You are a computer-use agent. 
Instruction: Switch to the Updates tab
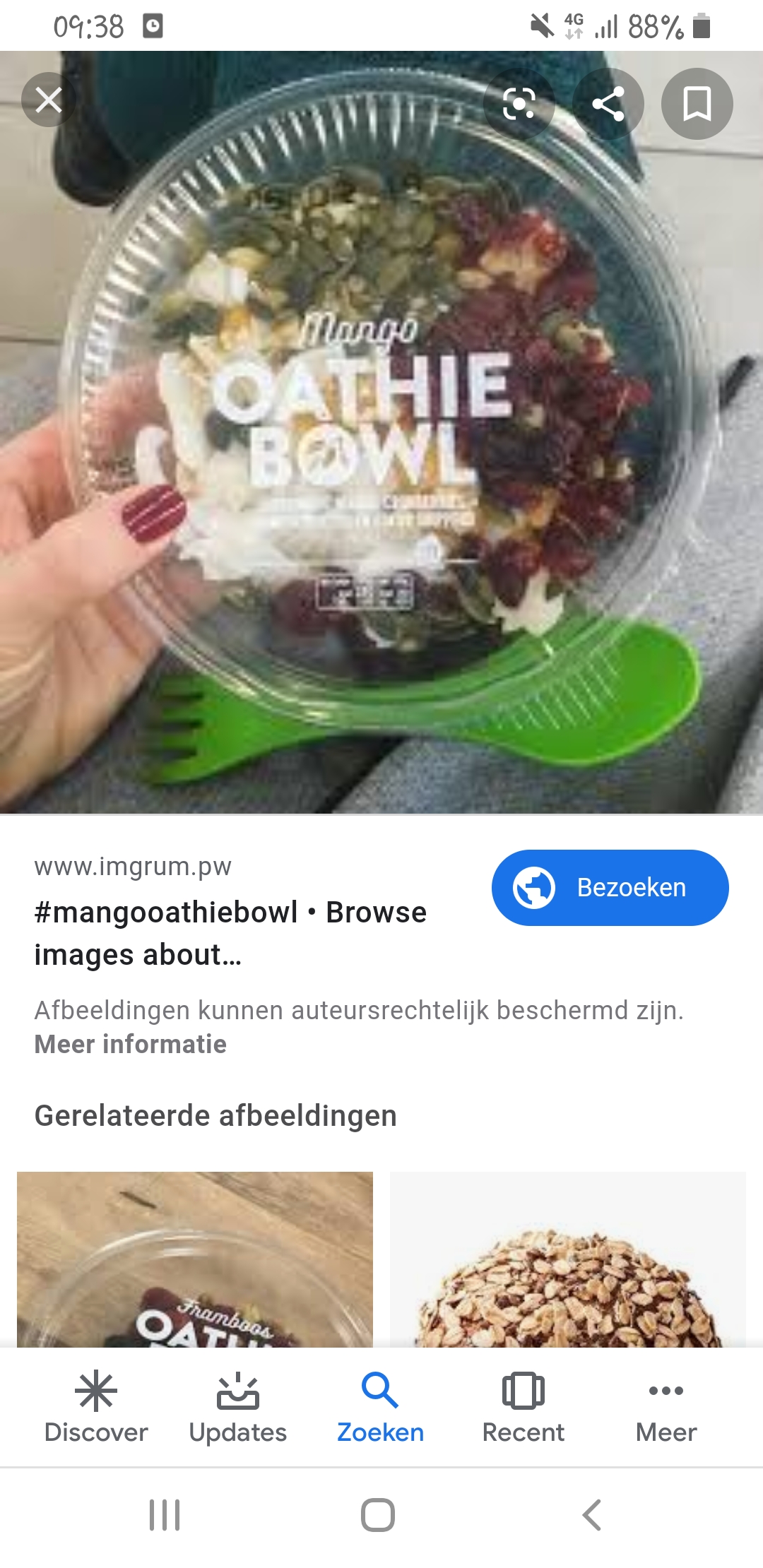pyautogui.click(x=238, y=1407)
